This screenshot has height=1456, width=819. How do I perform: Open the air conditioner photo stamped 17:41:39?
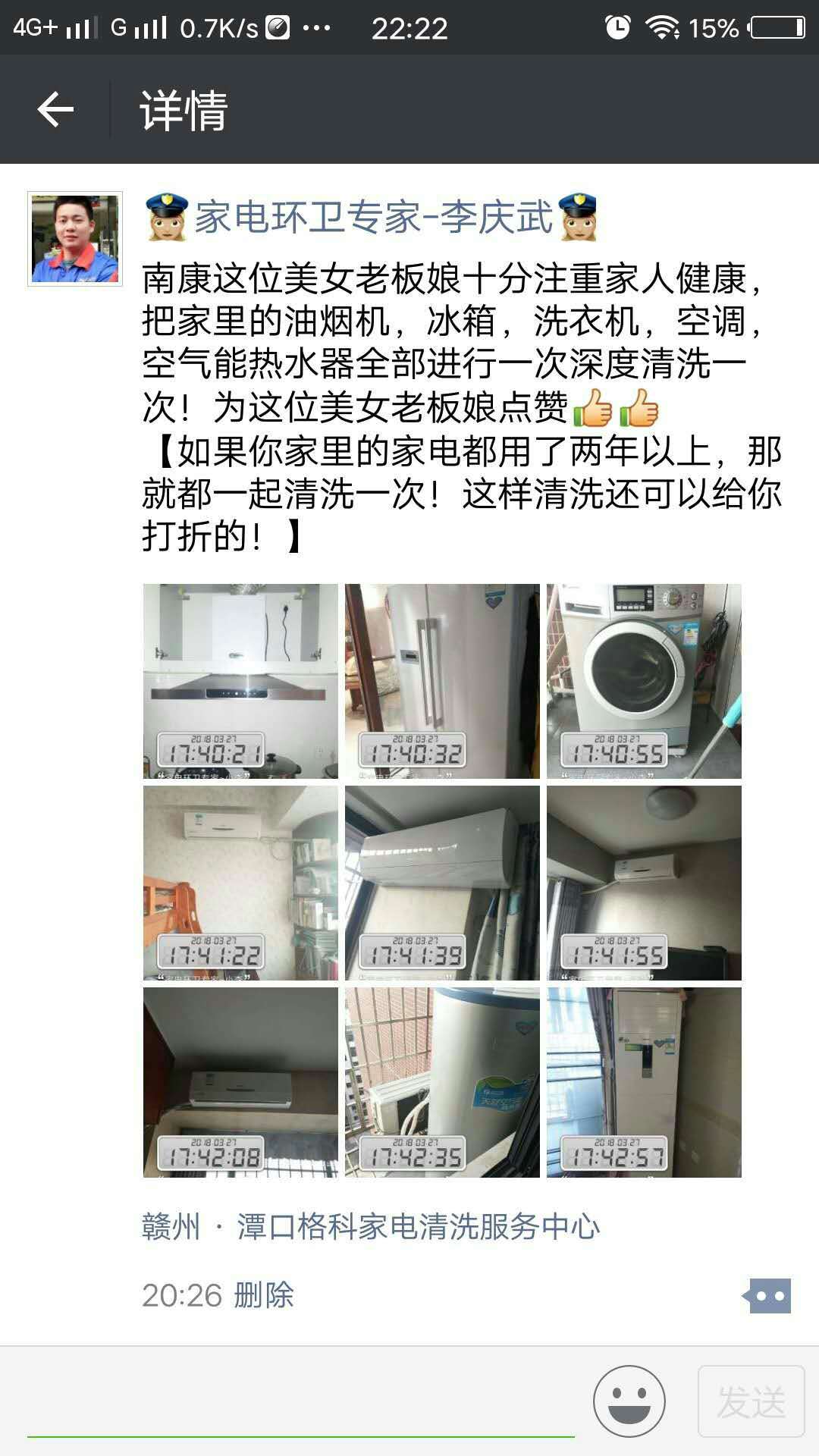pos(442,882)
